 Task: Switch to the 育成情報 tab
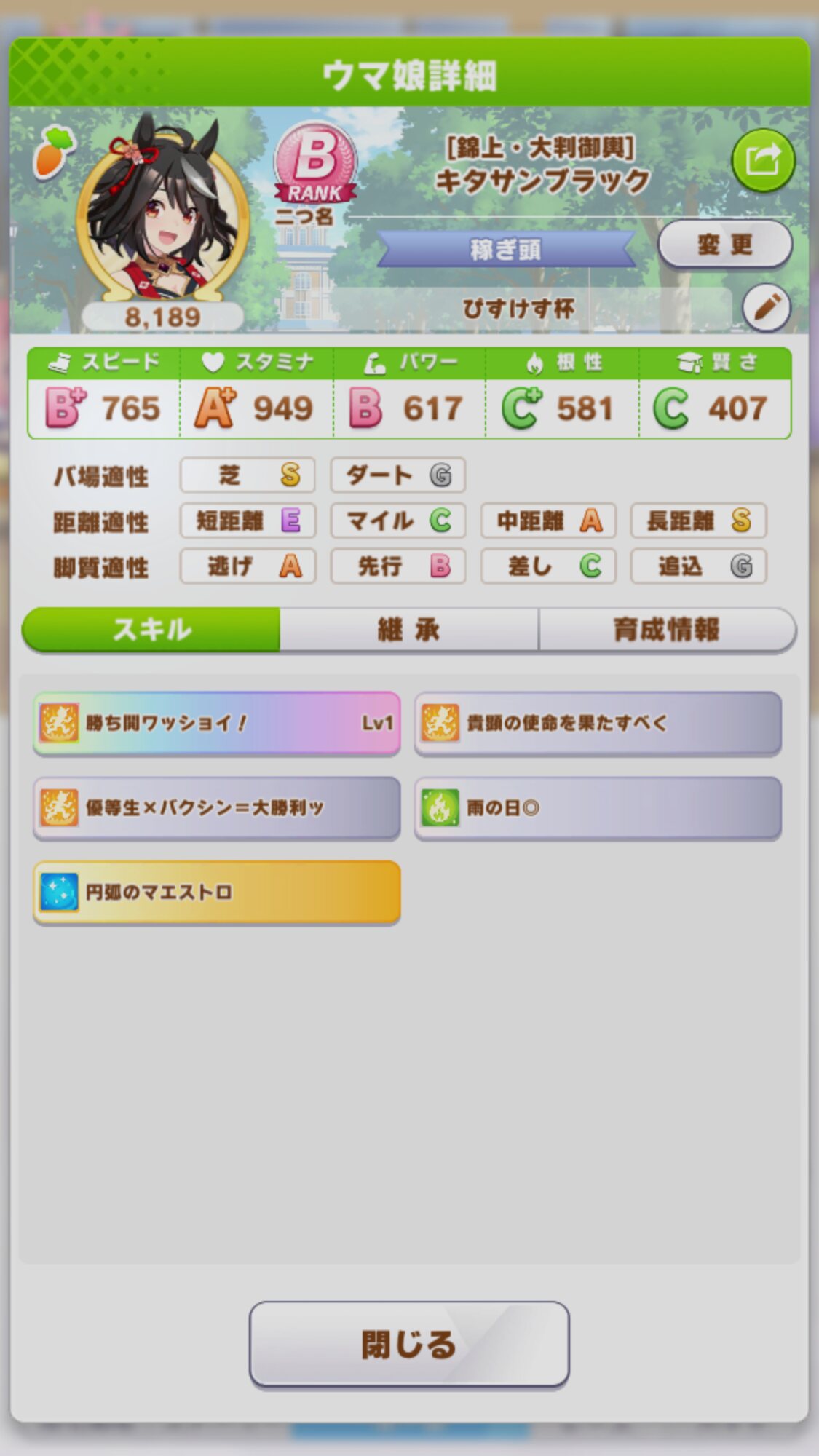coord(667,630)
